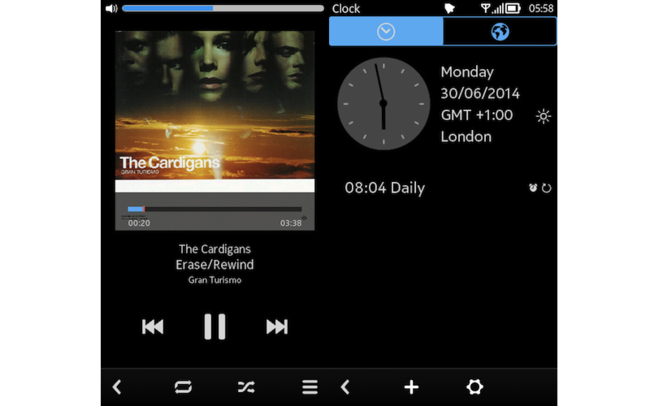Go back from the music player
Image resolution: width=650 pixels, height=406 pixels.
117,386
